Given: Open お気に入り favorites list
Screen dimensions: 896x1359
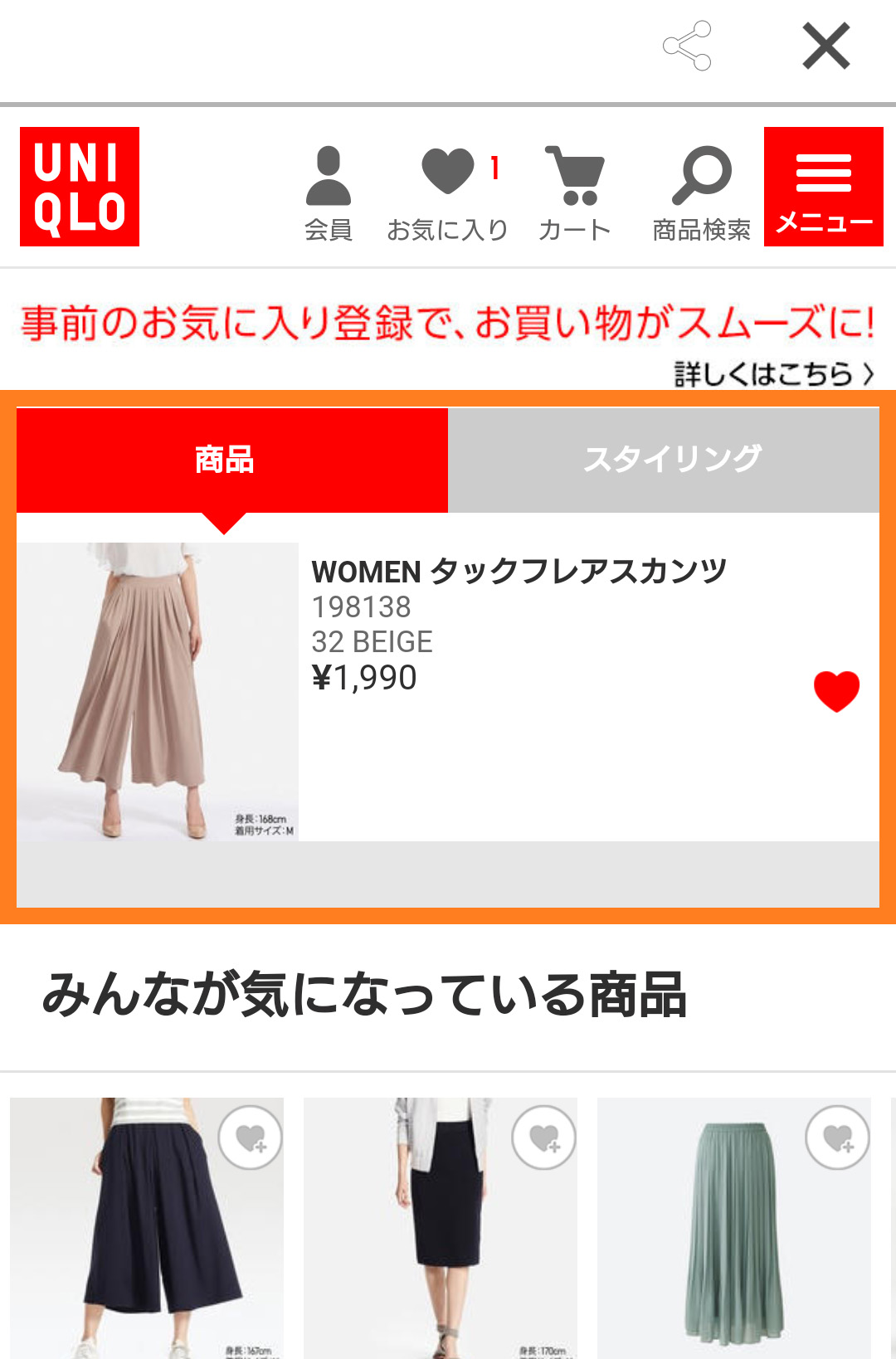Looking at the screenshot, I should click(448, 194).
